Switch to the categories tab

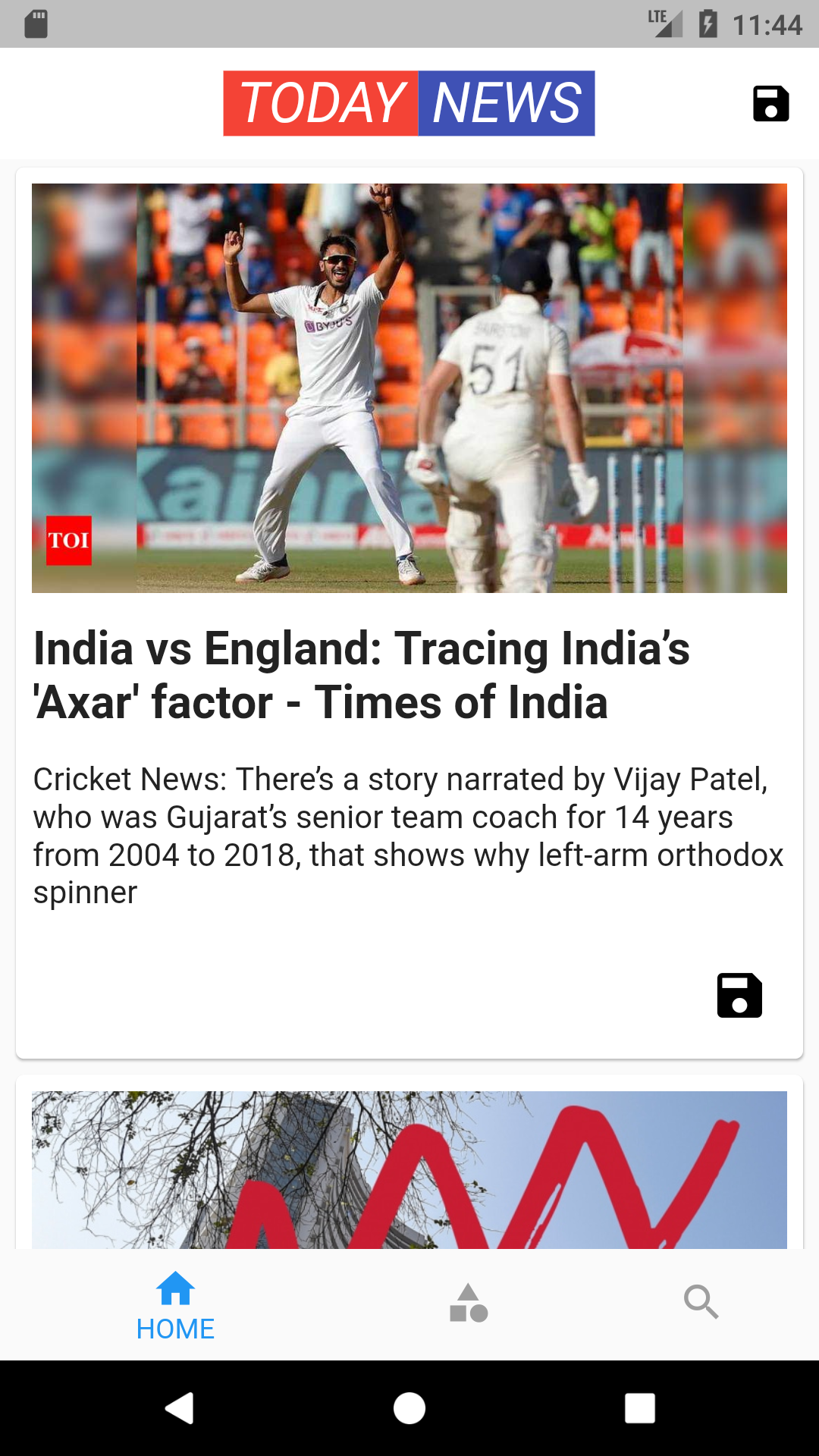tap(469, 1303)
